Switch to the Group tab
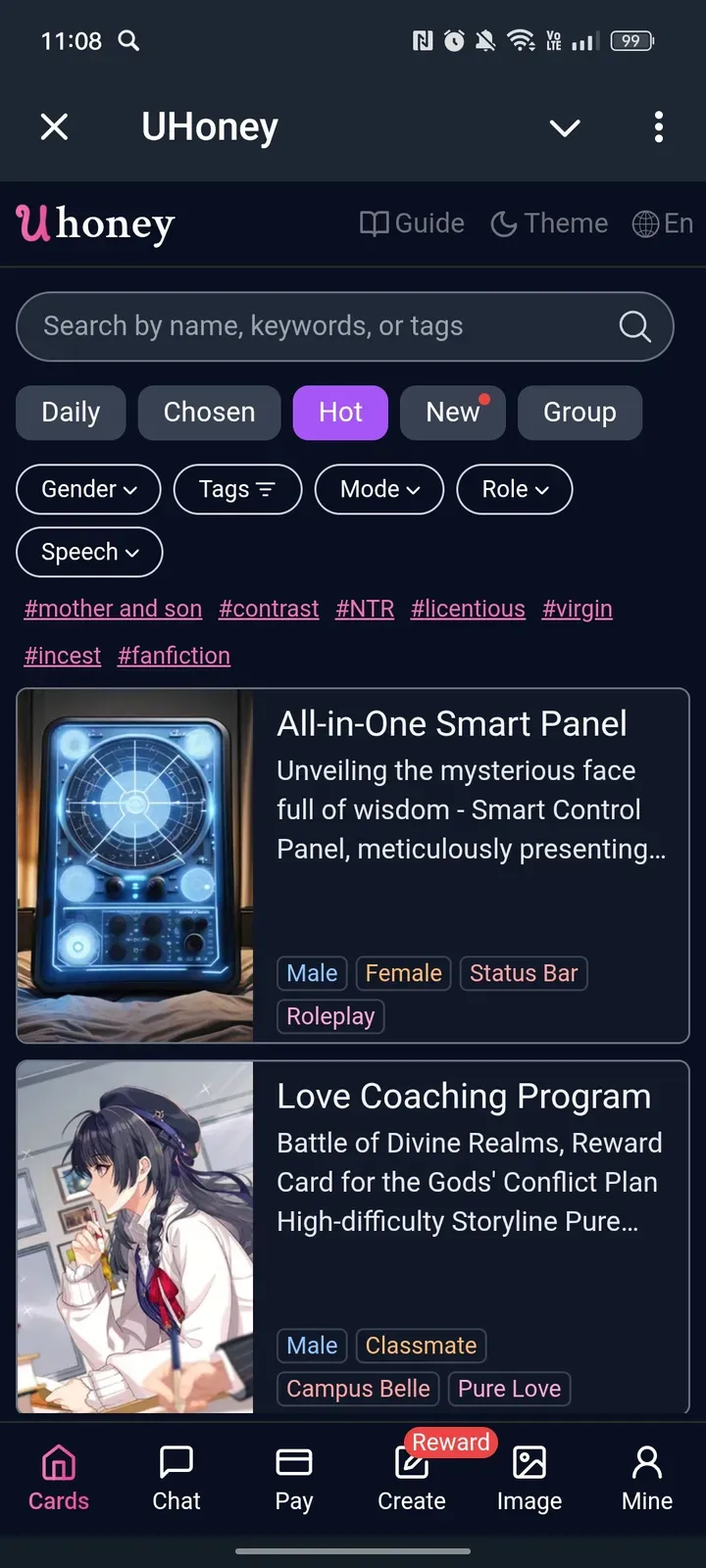The image size is (706, 1568). pos(580,413)
